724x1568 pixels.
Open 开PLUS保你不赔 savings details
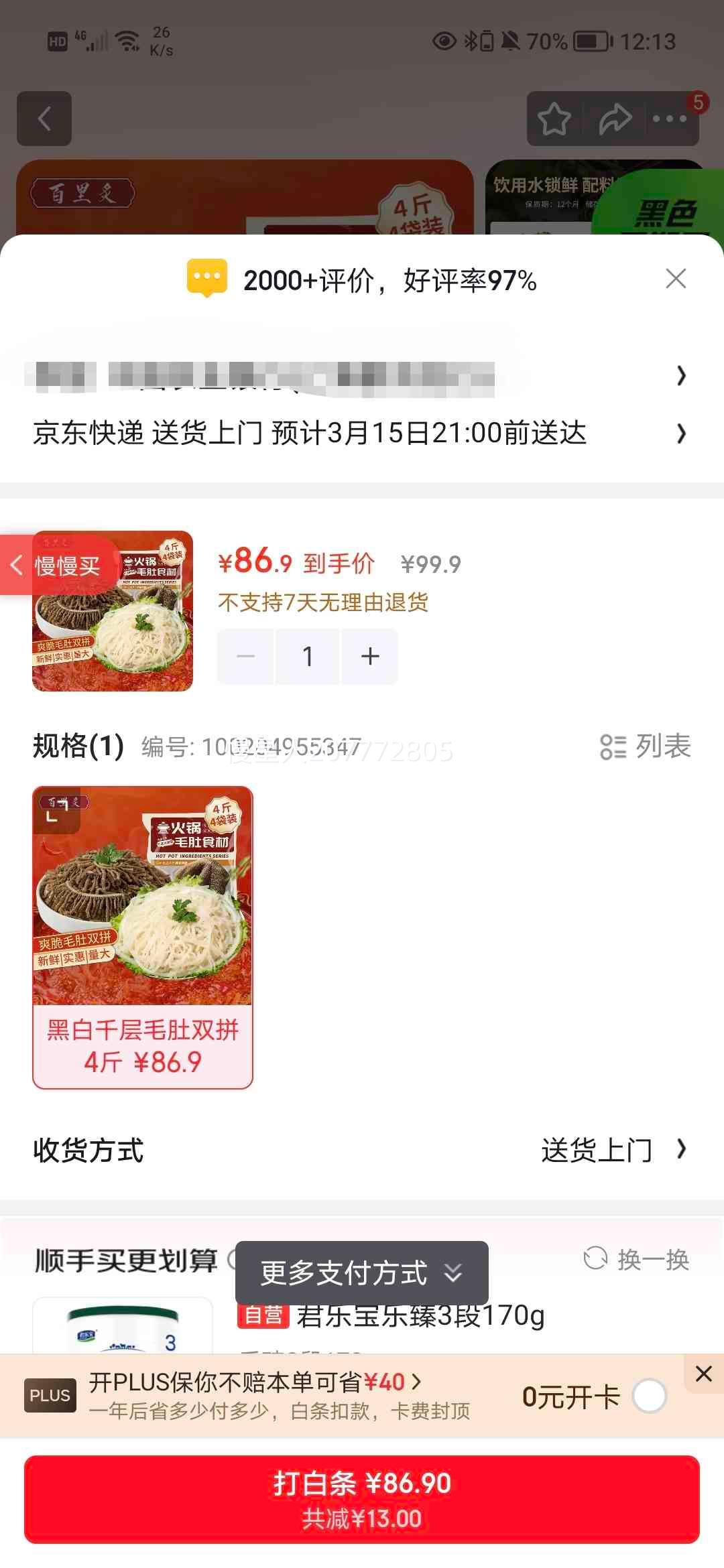pyautogui.click(x=255, y=1382)
